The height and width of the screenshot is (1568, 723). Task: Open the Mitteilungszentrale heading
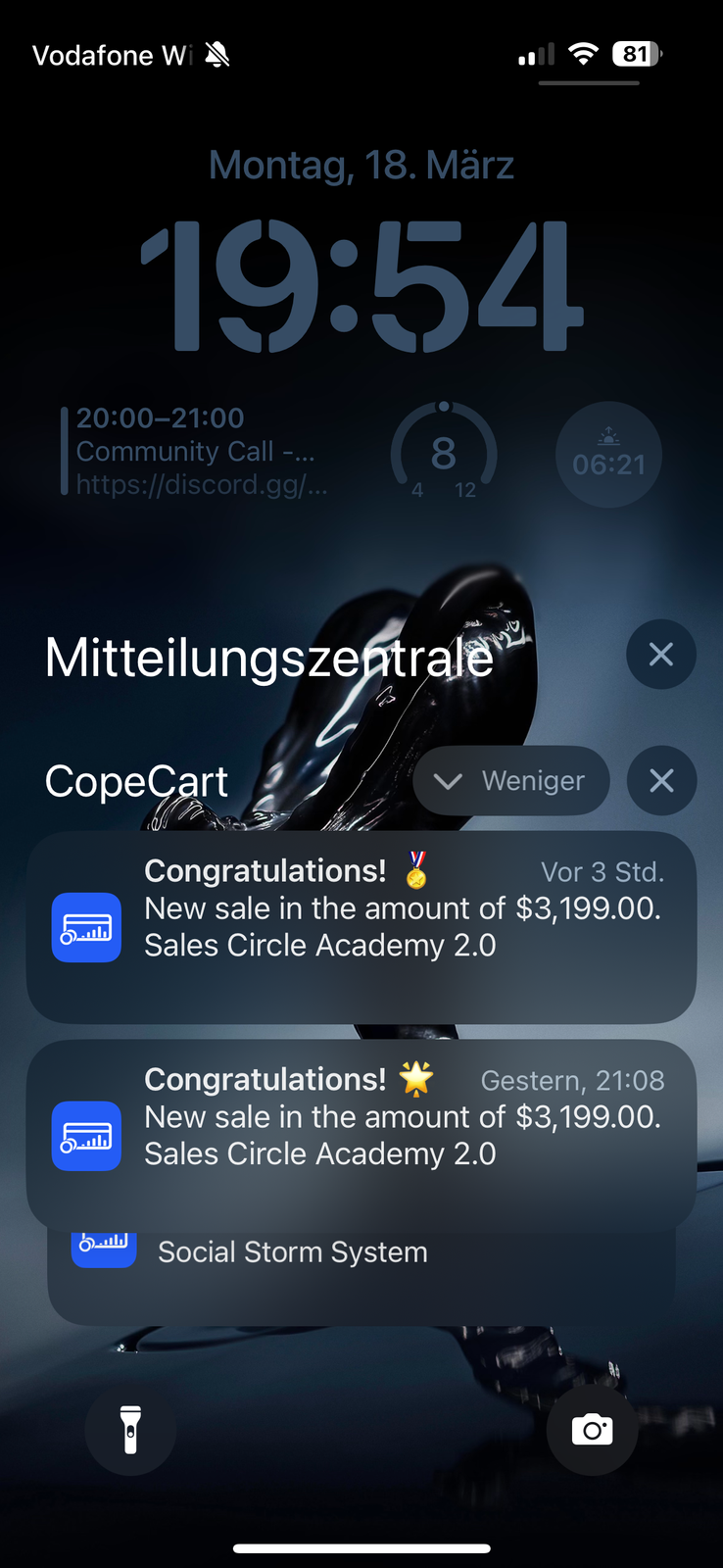pos(269,656)
